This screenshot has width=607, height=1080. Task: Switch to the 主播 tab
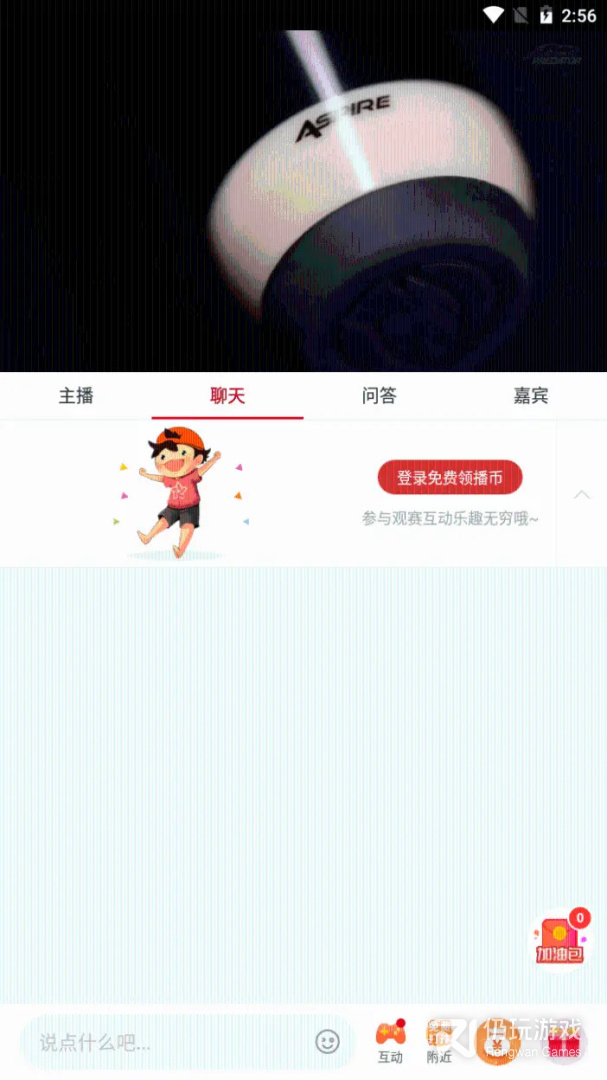[x=76, y=395]
